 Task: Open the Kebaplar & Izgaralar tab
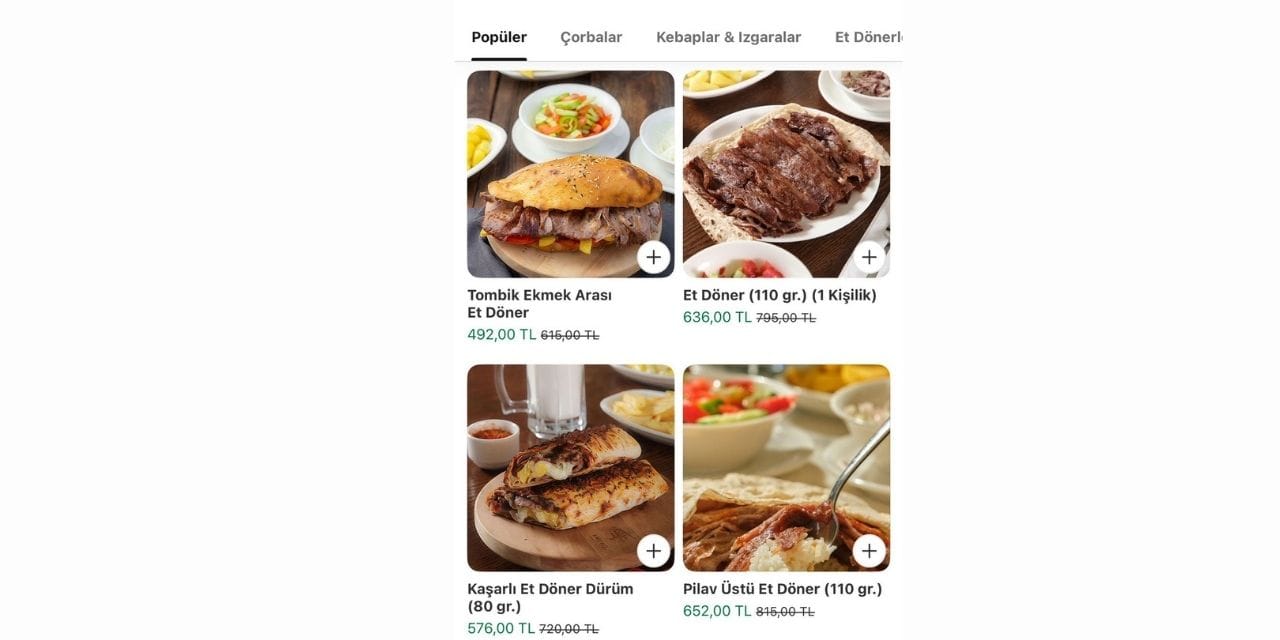click(x=728, y=37)
